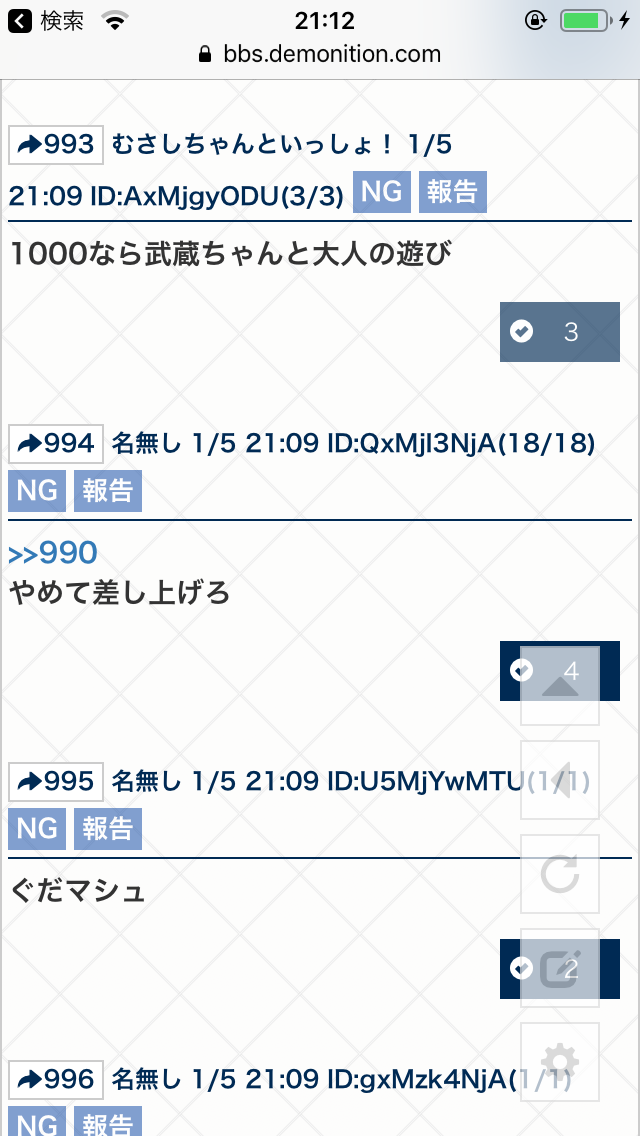Tap the bbs.demonition.com address bar

[x=320, y=54]
